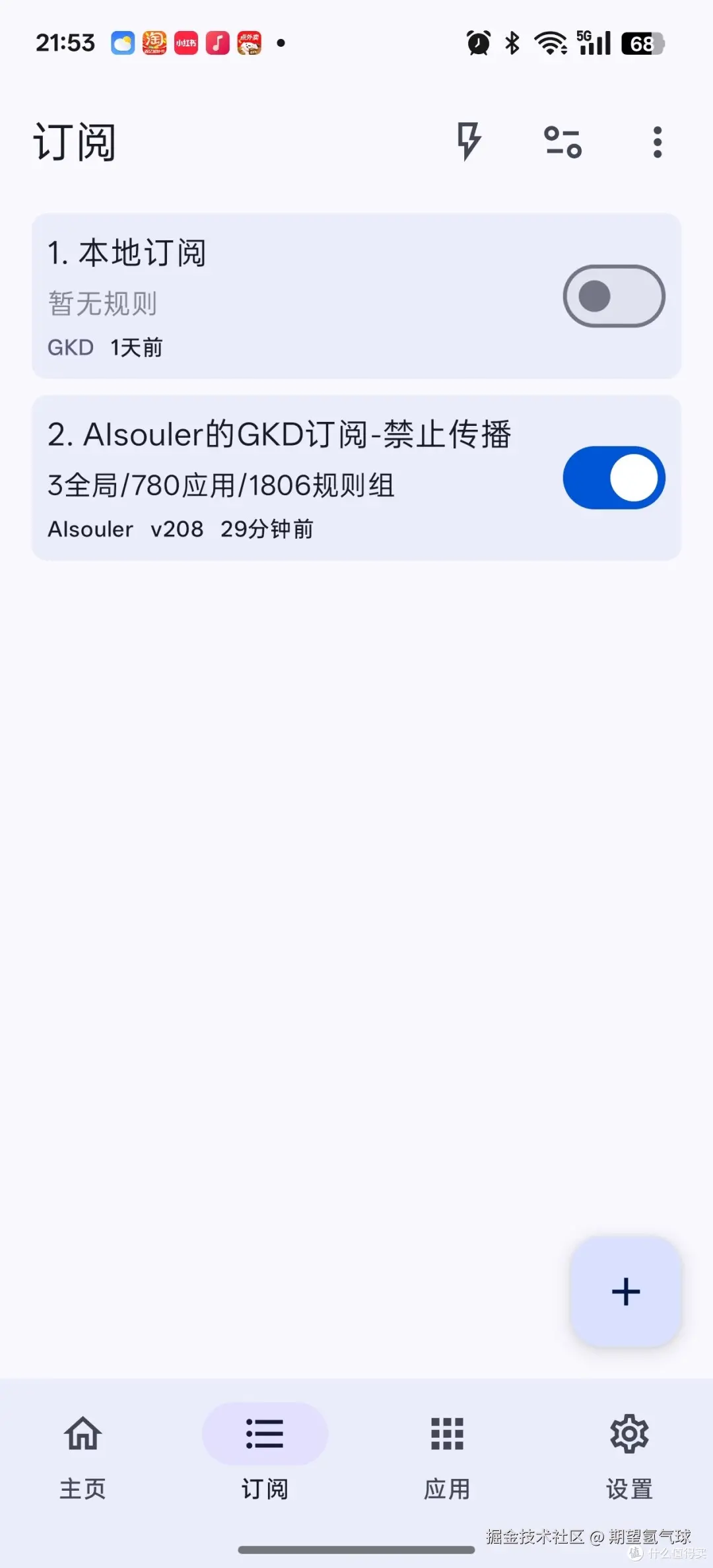Enable the 本地订阅 switch
This screenshot has width=713, height=1568.
click(x=613, y=296)
